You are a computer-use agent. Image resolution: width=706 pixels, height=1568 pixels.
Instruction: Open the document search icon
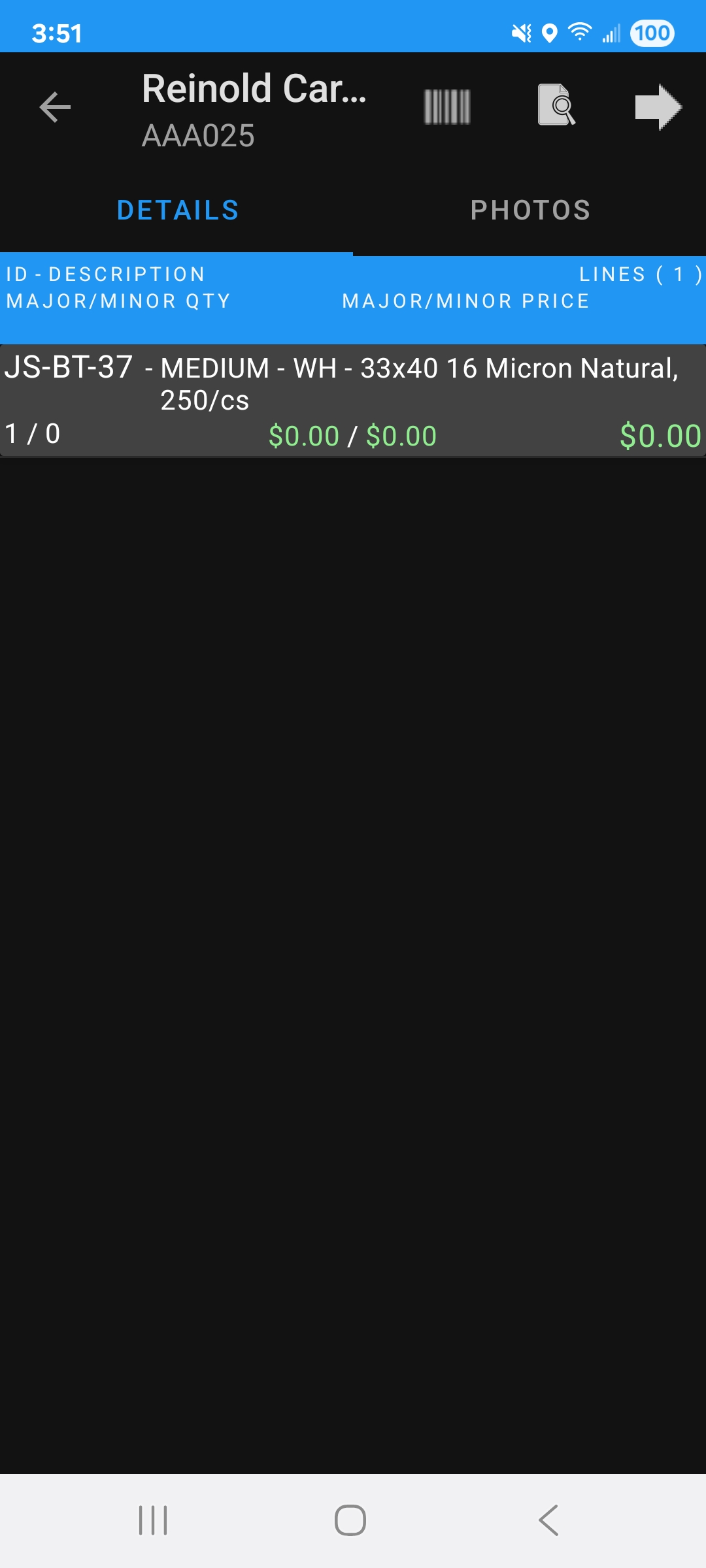tap(556, 105)
